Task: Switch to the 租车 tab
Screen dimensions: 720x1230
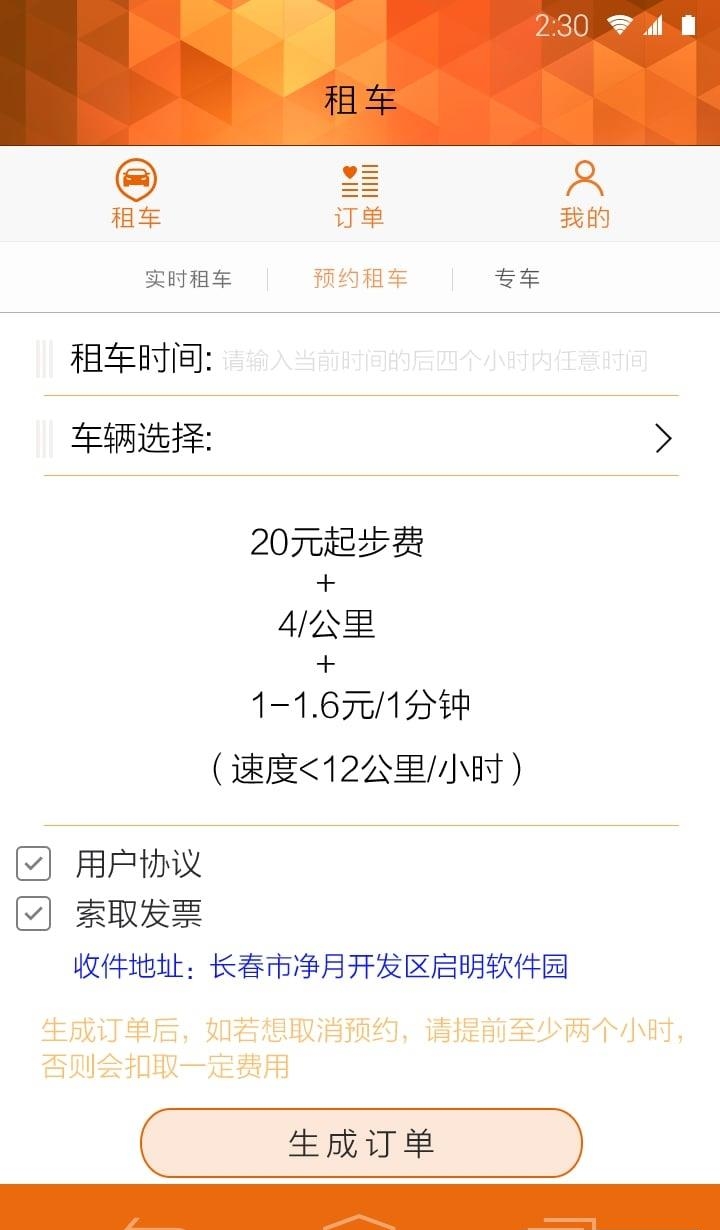Action: coord(136,195)
